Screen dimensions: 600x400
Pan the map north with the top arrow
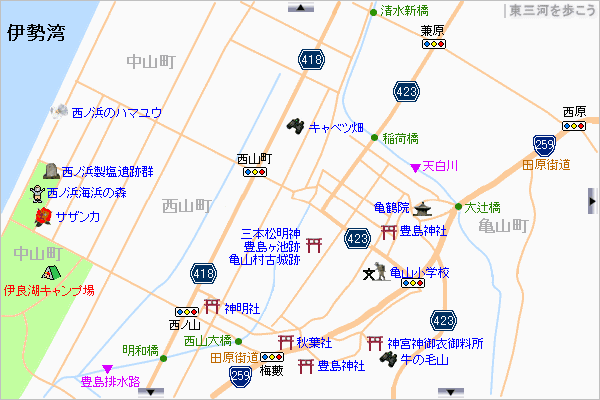pyautogui.click(x=300, y=6)
